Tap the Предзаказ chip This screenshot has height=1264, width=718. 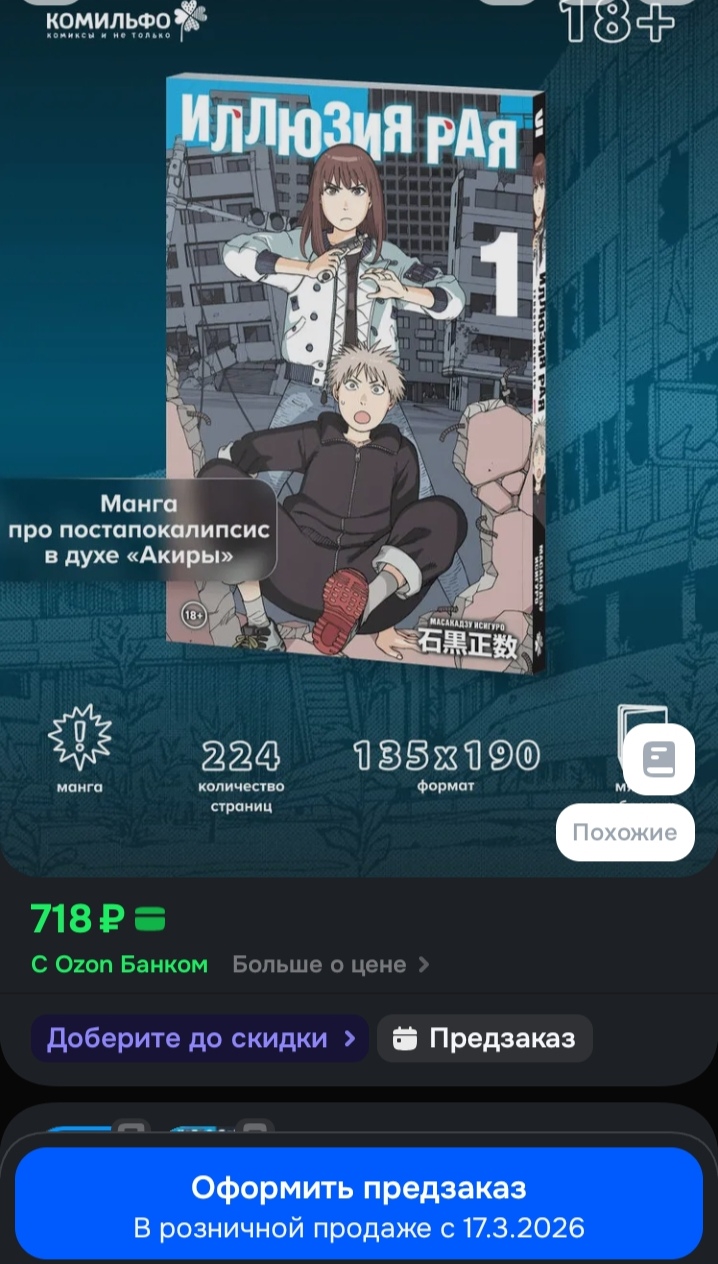[x=485, y=1038]
